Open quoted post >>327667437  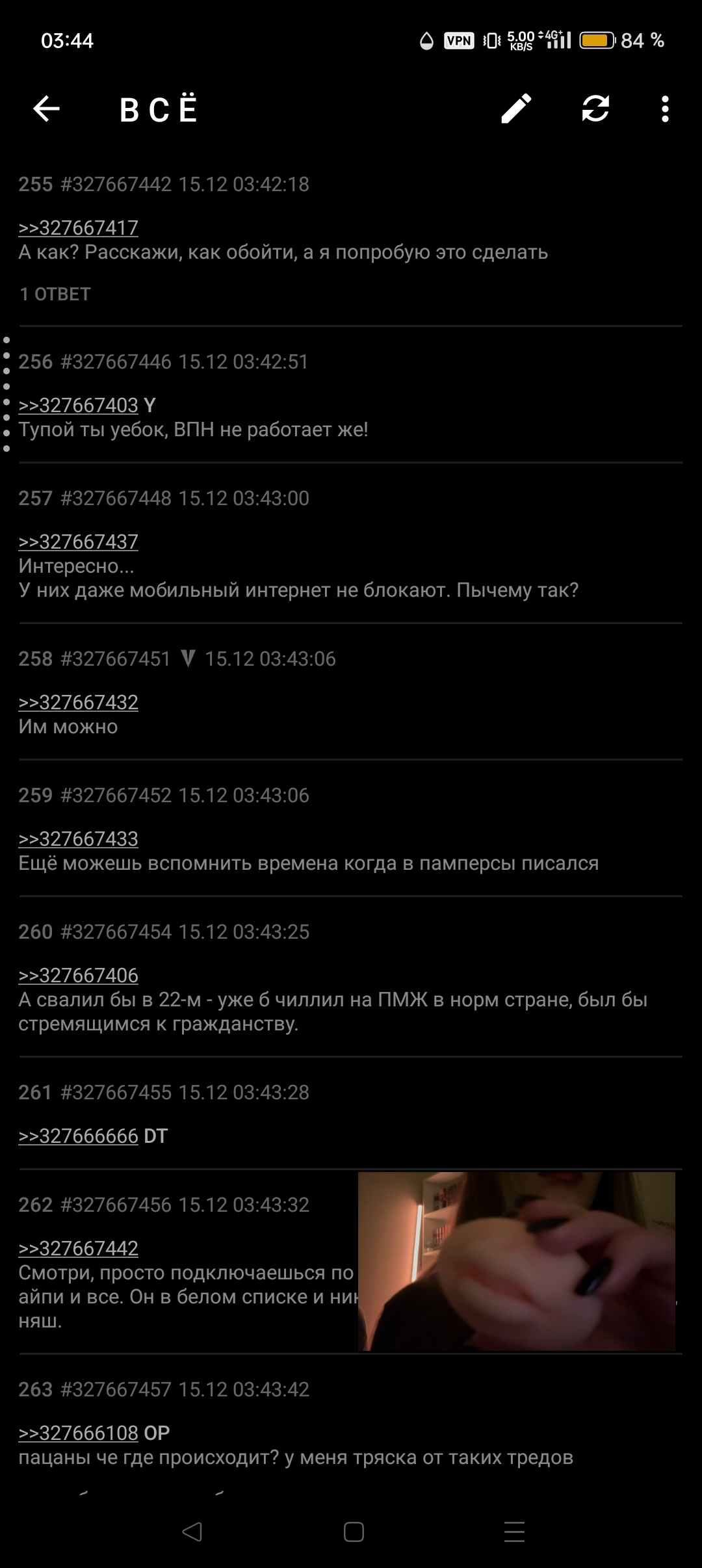click(x=78, y=542)
